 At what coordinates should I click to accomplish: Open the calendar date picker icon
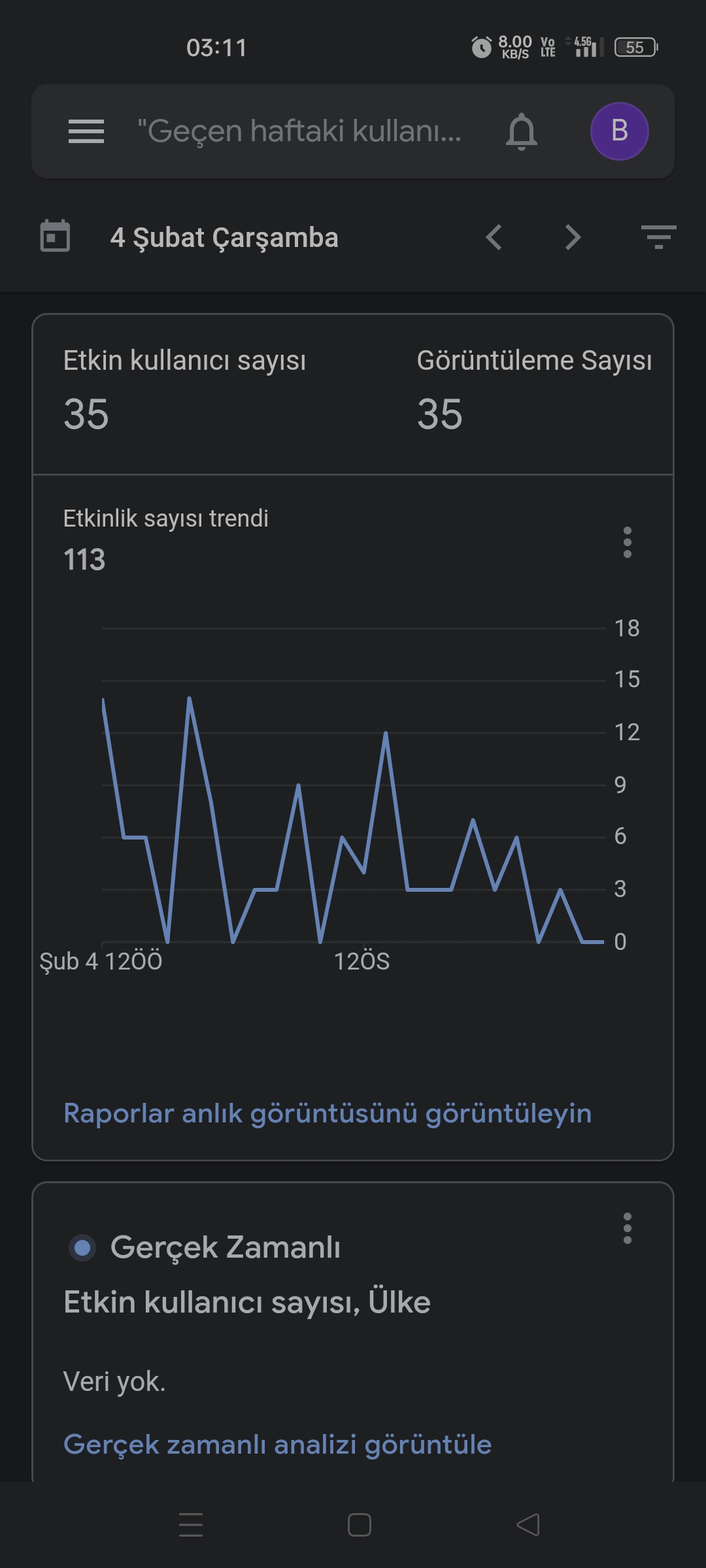coord(55,236)
